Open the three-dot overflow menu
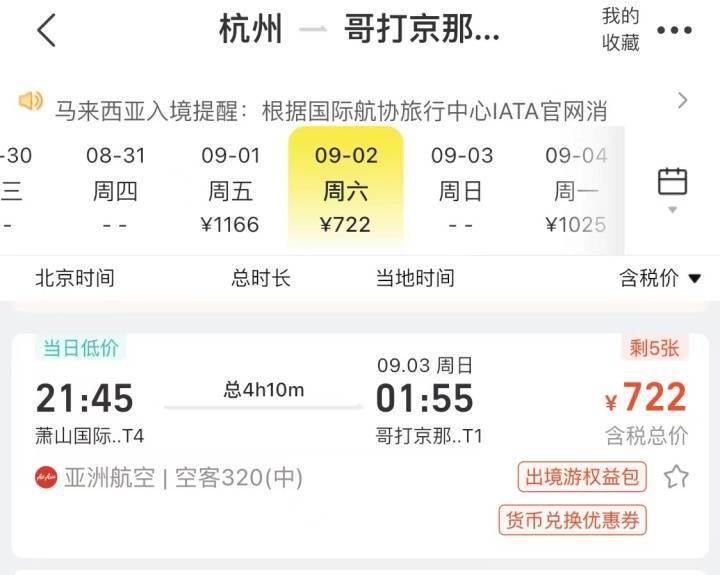The image size is (720, 575). coord(675,30)
